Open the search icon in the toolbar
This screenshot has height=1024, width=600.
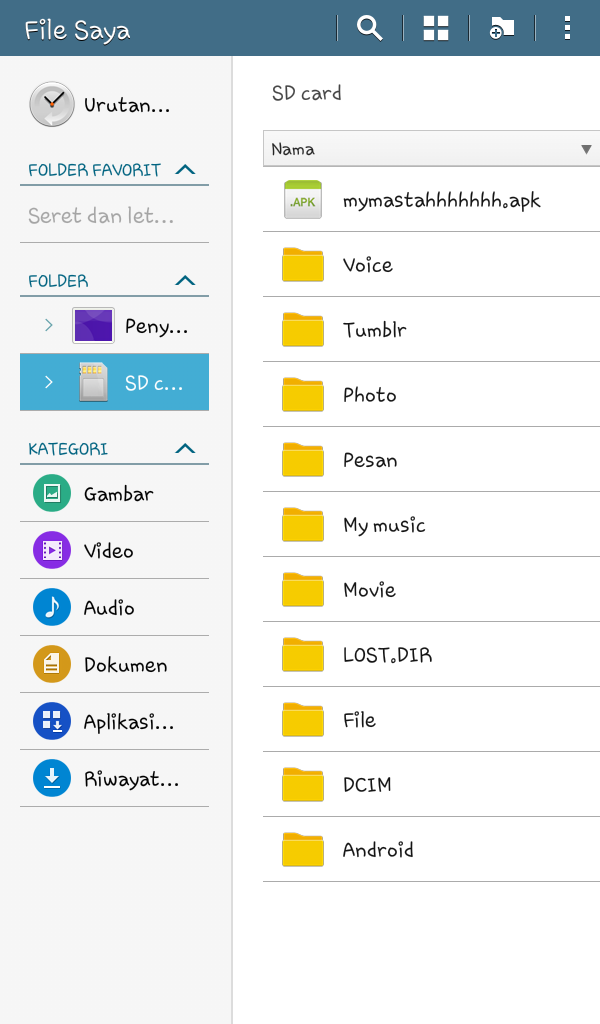(370, 28)
